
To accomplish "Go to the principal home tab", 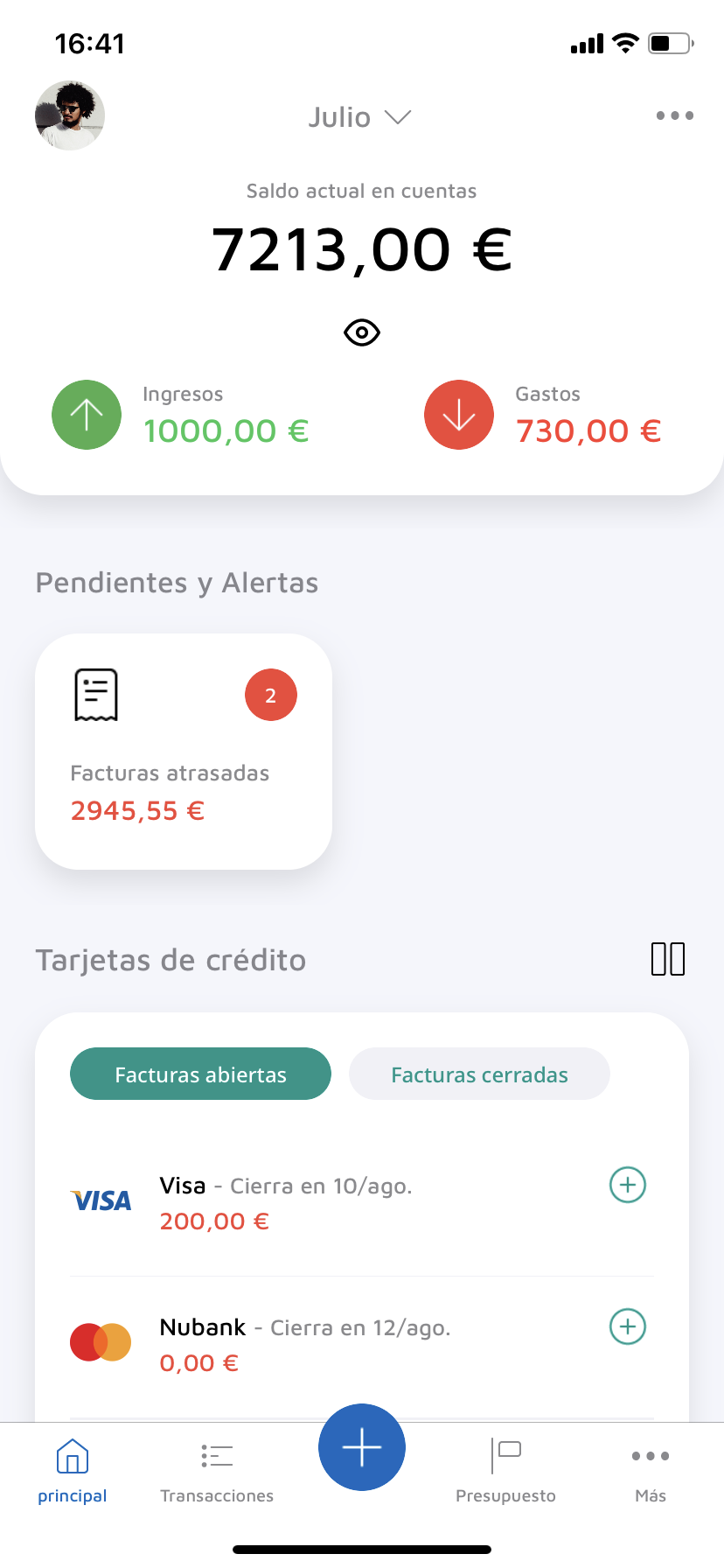I will click(x=73, y=1472).
